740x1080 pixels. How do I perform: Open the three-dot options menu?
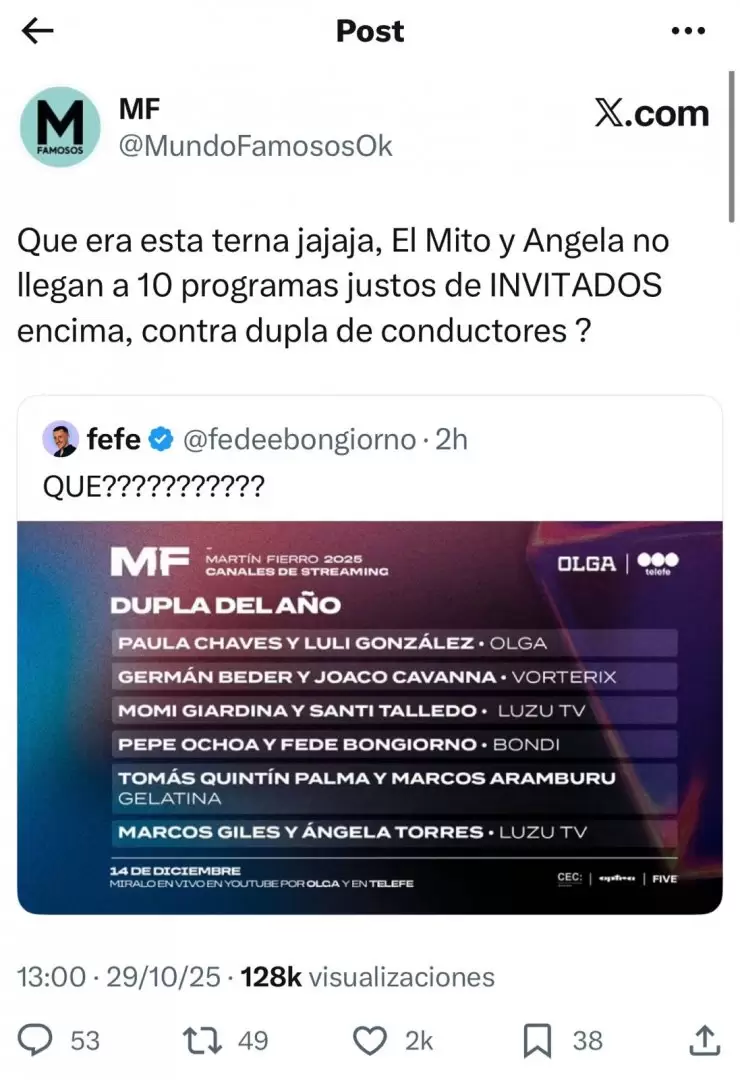pyautogui.click(x=688, y=30)
